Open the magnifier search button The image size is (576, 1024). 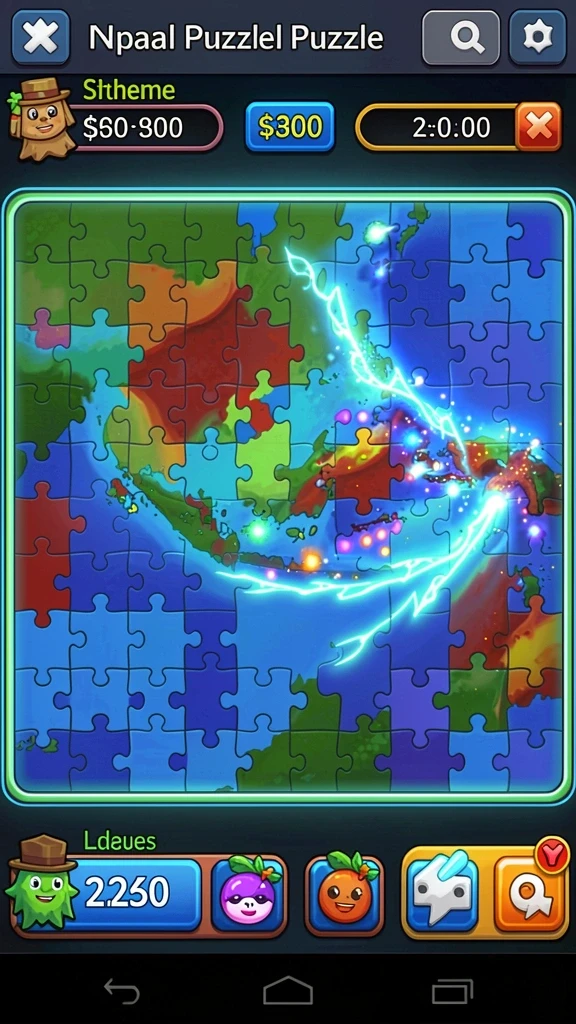click(461, 38)
